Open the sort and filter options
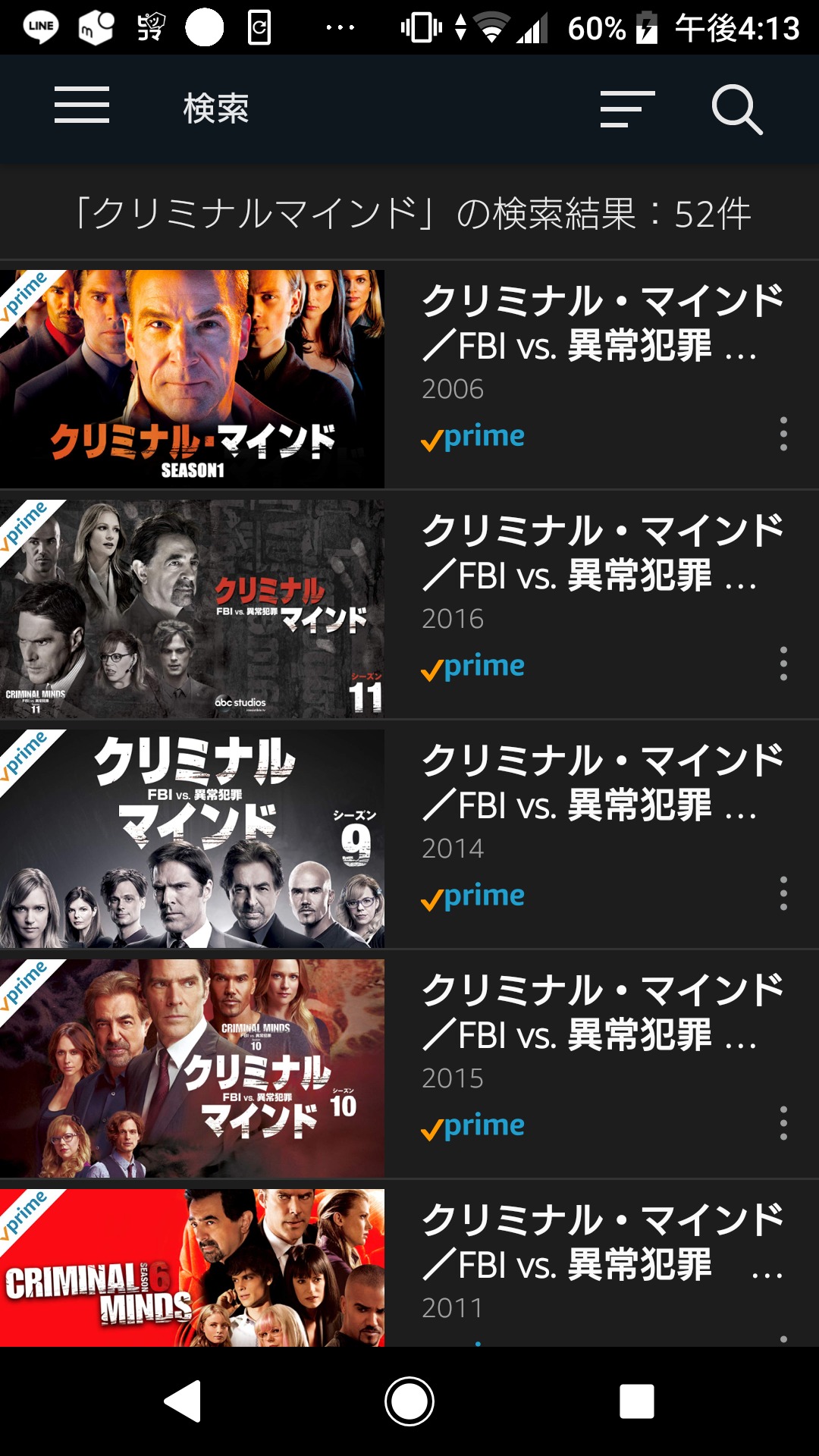This screenshot has width=819, height=1456. (x=627, y=108)
